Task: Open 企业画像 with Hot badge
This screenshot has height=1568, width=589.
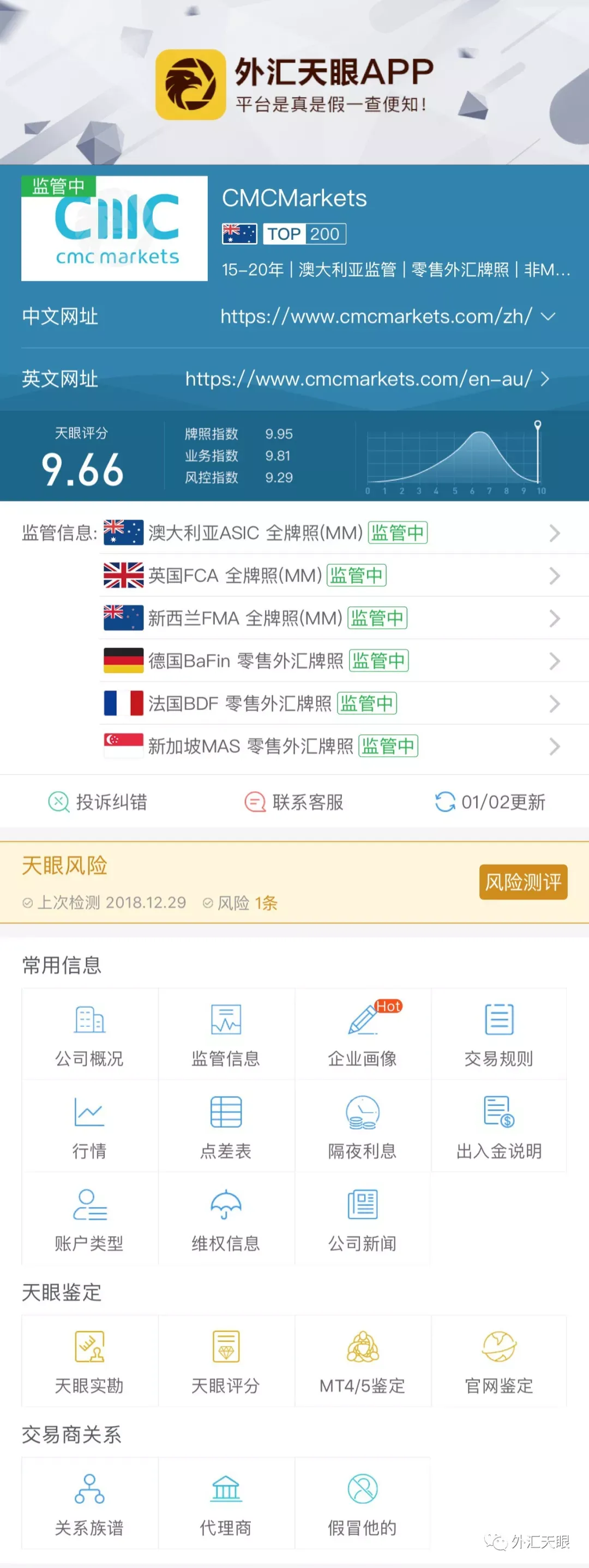Action: pos(363,1033)
